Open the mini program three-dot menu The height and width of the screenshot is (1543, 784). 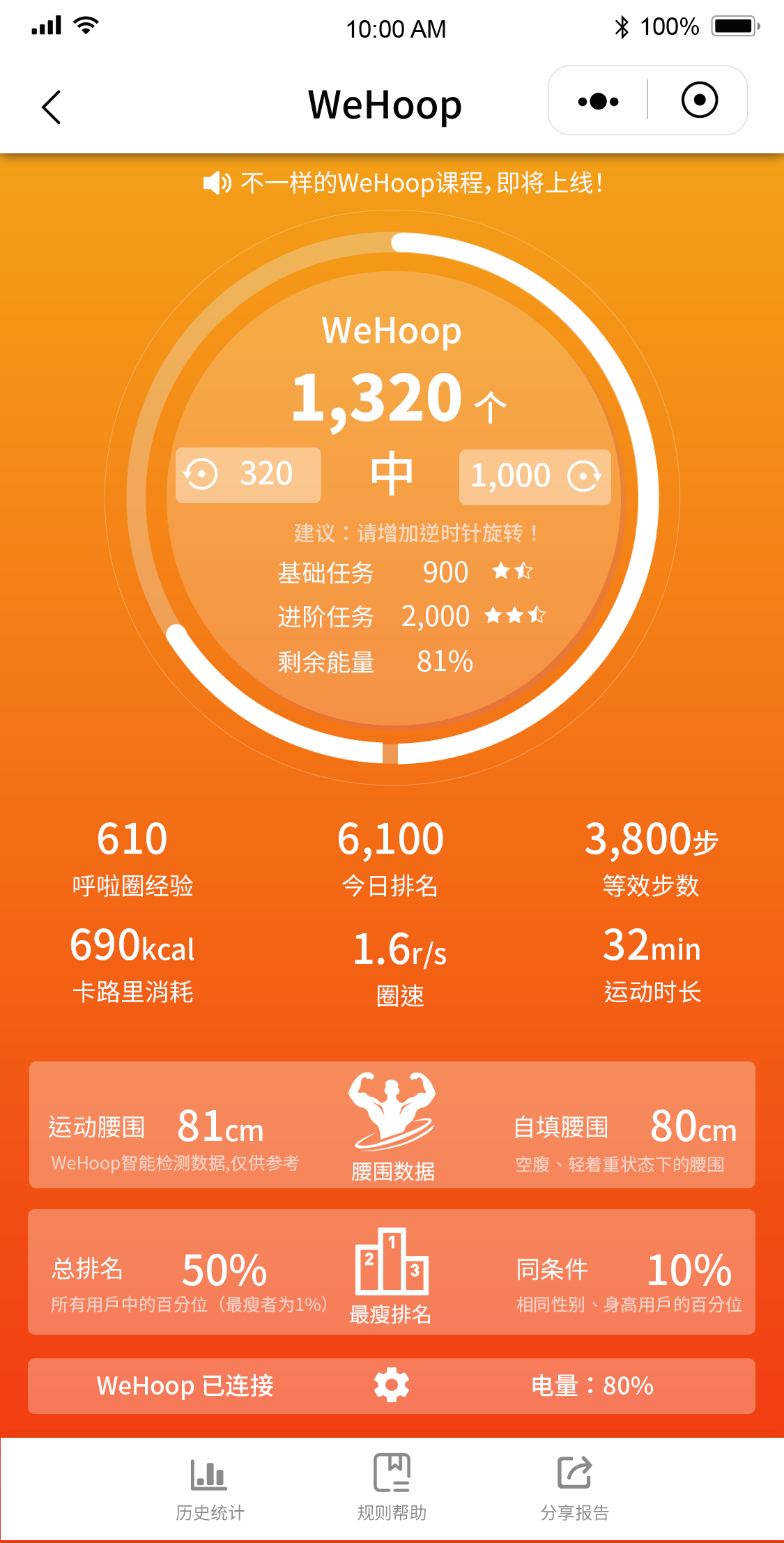point(598,102)
